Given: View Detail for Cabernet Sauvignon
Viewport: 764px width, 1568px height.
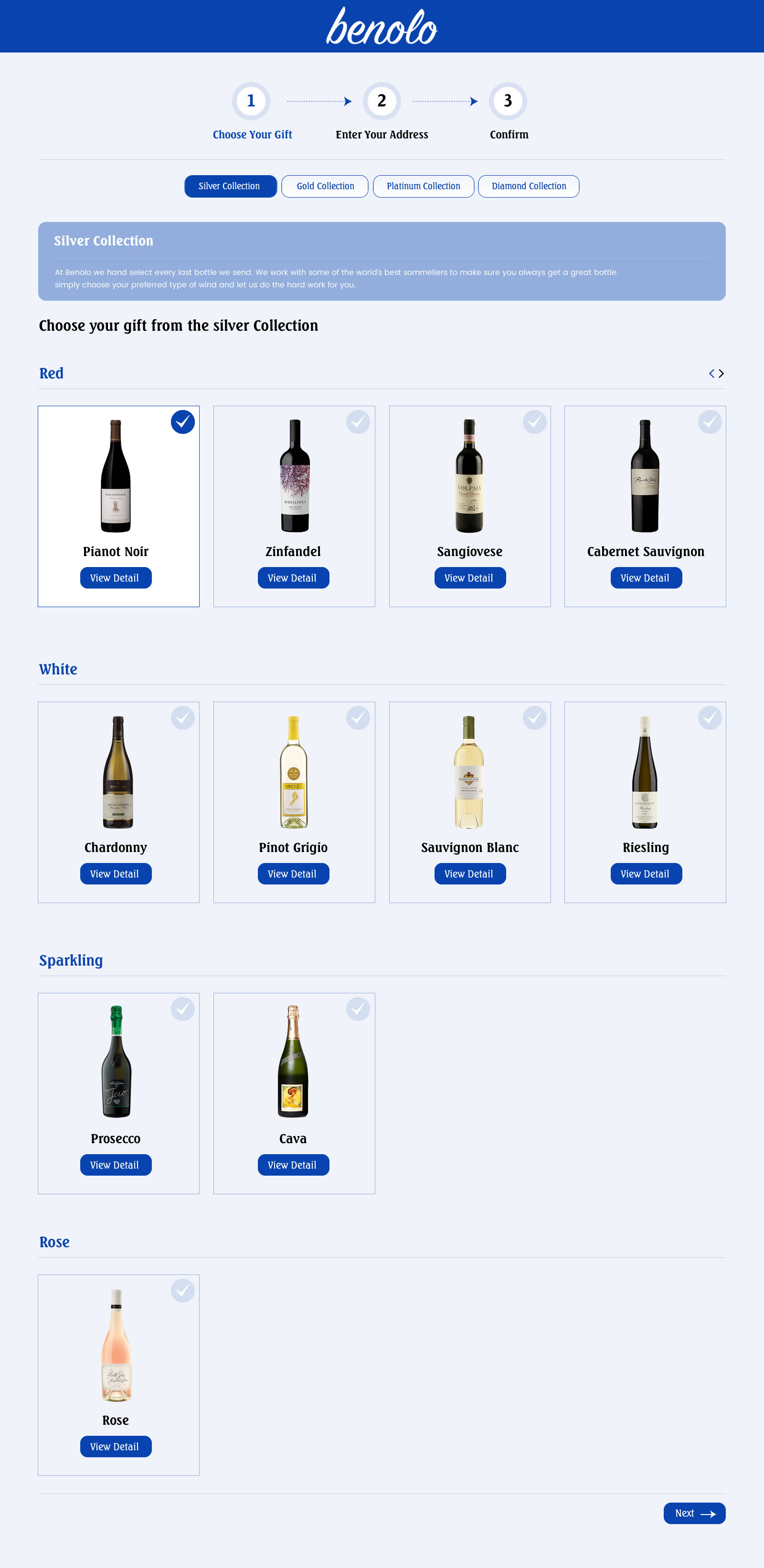Looking at the screenshot, I should click(645, 578).
